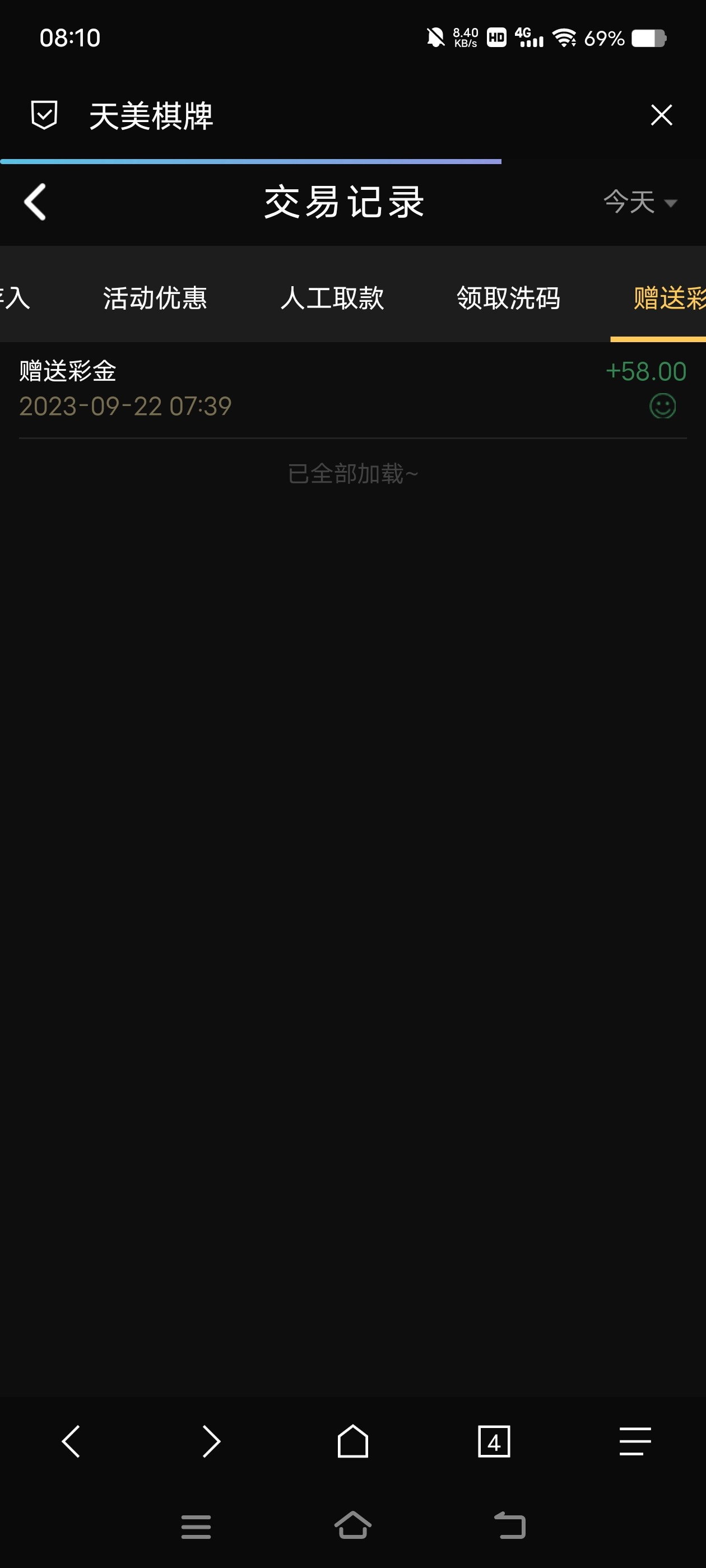Go back from 交易记录 page
Screen dimensions: 706x1568
coord(35,202)
